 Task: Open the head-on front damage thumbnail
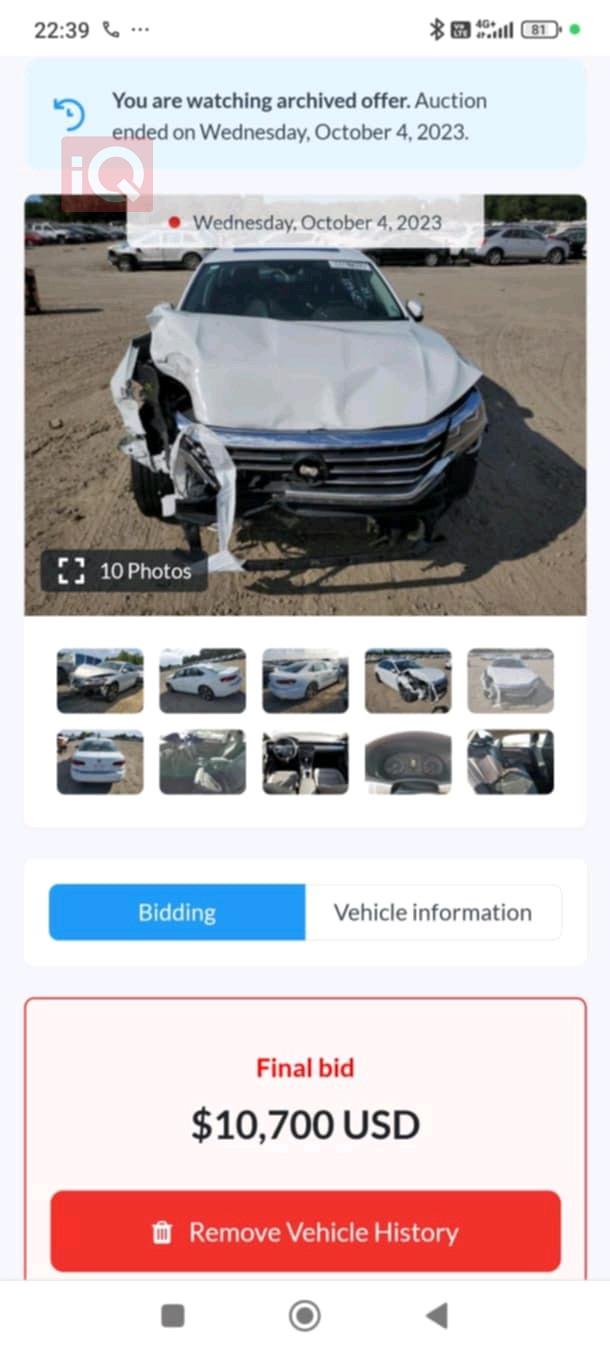tap(510, 681)
